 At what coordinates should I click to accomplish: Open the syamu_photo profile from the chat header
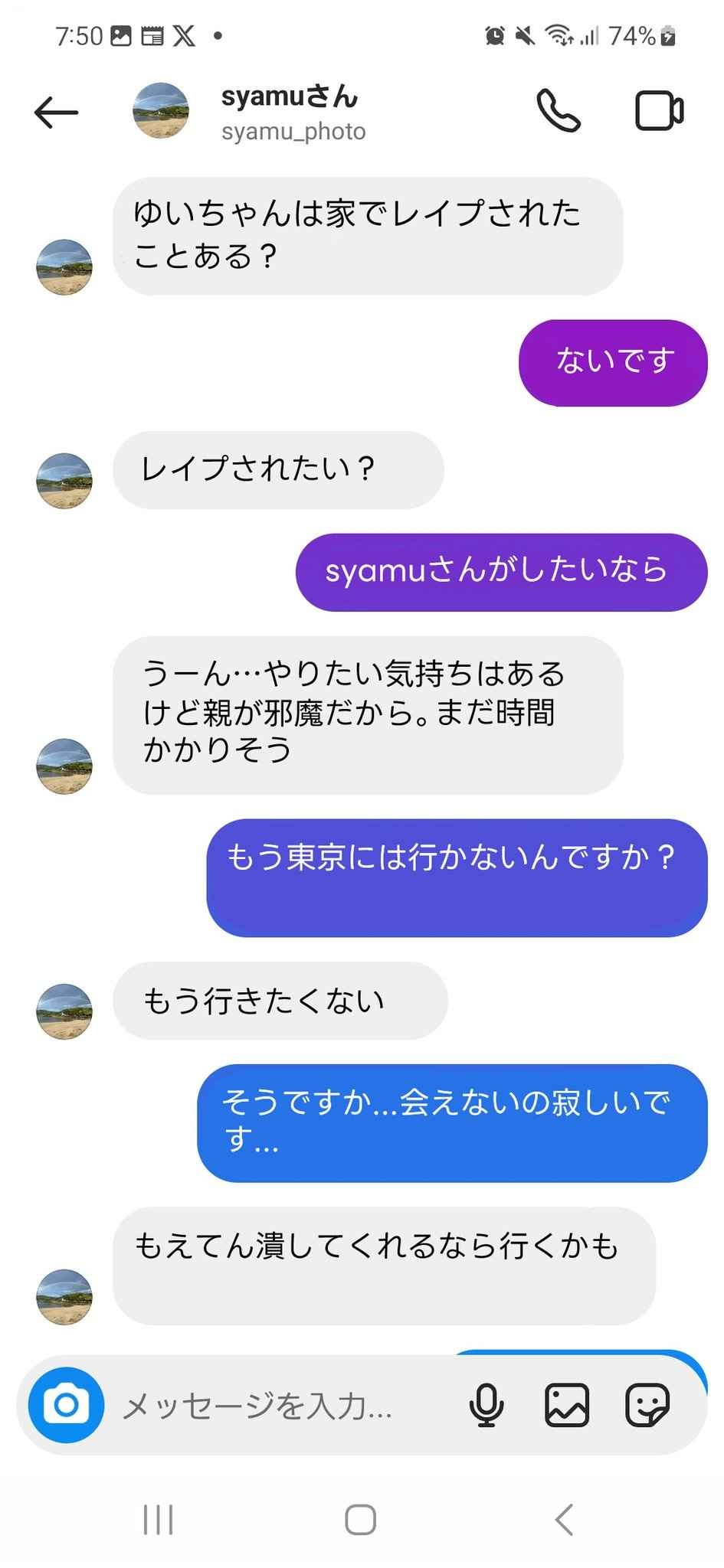point(292,113)
